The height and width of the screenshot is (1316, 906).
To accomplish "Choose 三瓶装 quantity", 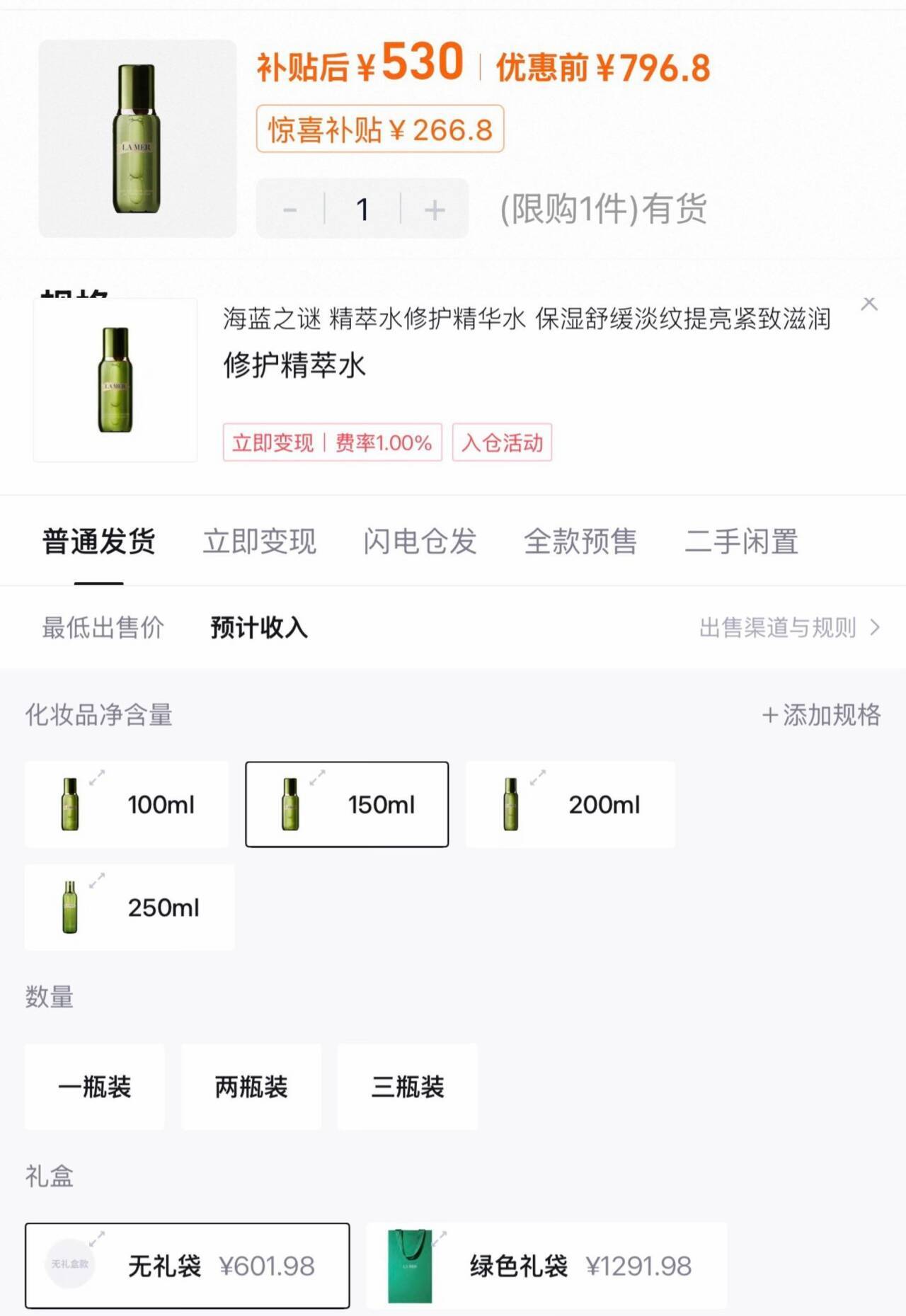I will click(408, 1087).
